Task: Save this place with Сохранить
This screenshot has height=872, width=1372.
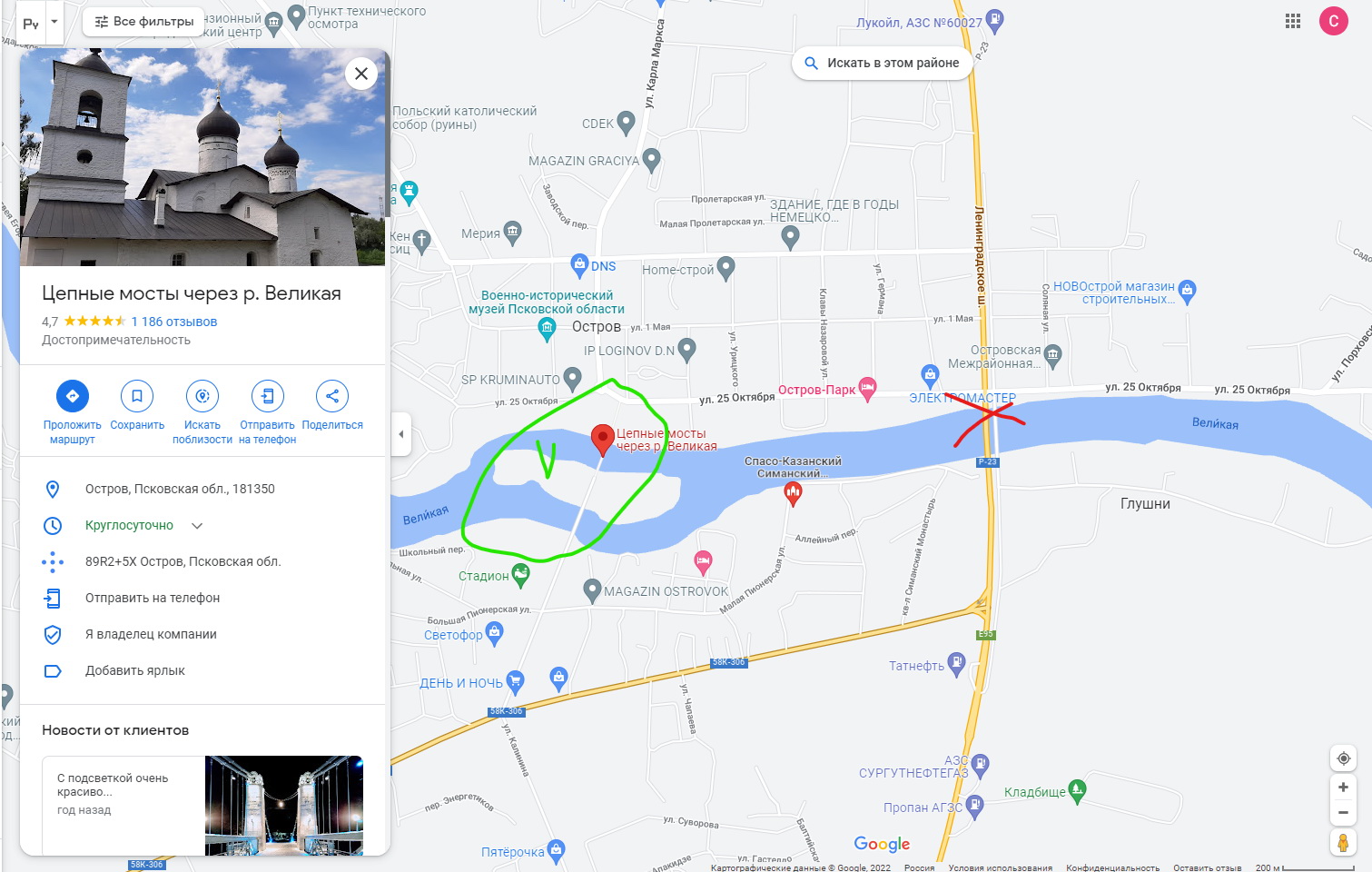Action: (x=137, y=396)
